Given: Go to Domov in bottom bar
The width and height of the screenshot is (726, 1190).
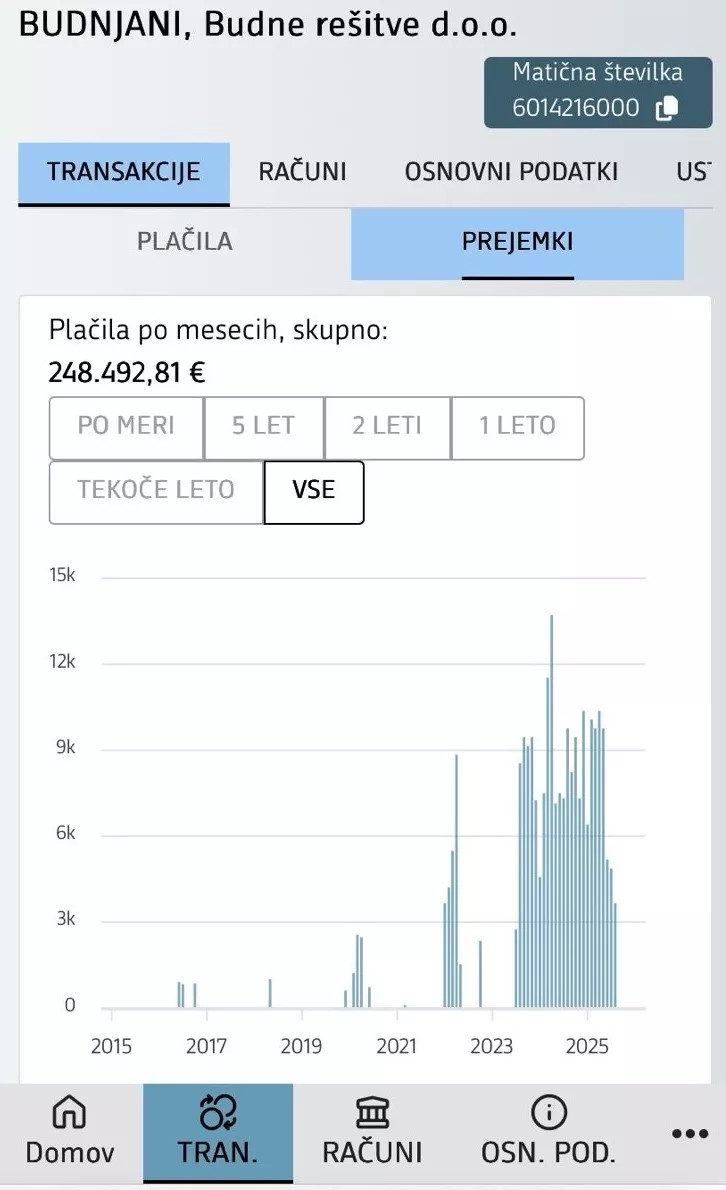Looking at the screenshot, I should [70, 1132].
